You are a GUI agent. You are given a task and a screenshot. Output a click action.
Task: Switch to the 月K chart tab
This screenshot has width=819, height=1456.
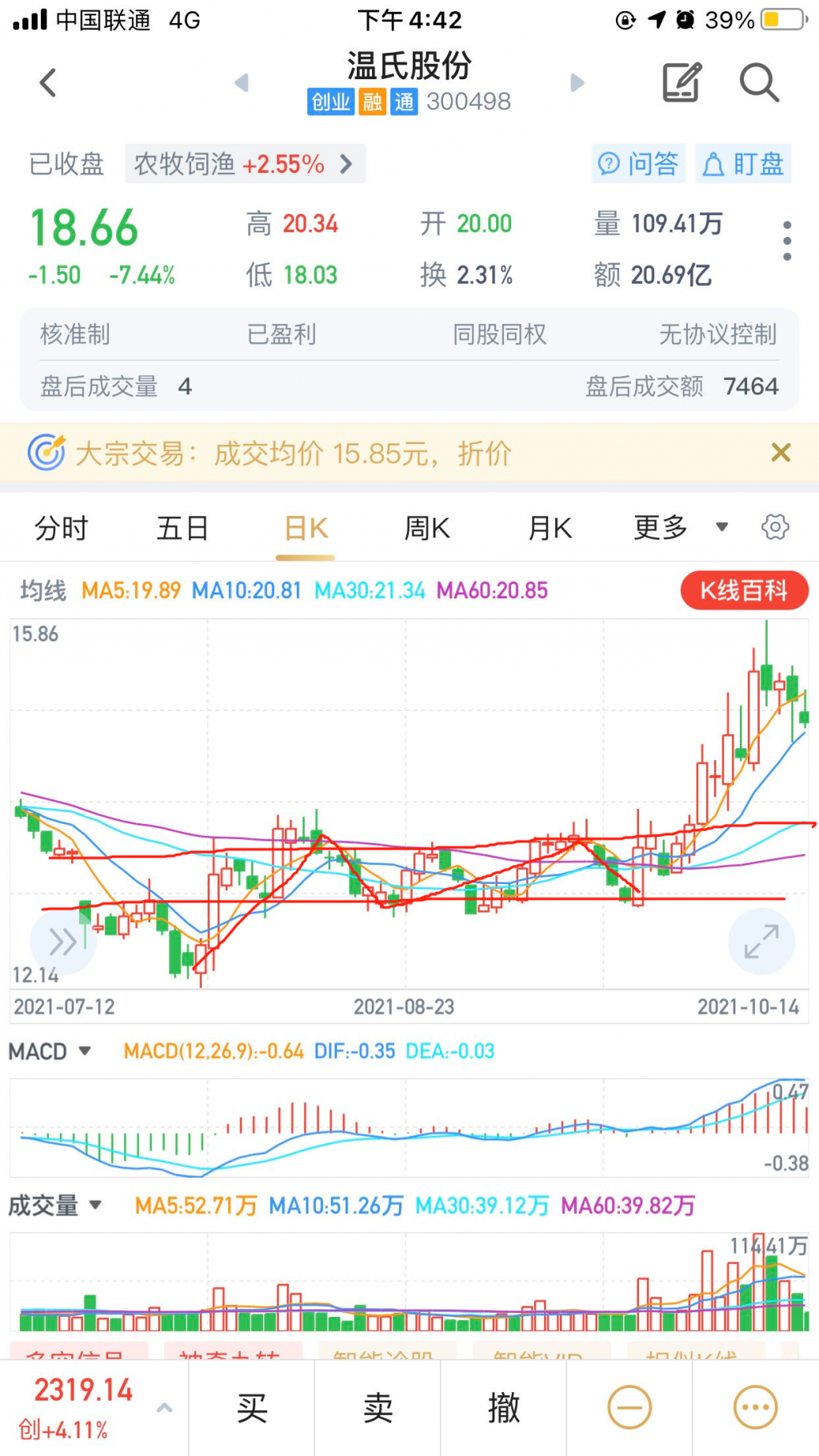pos(550,529)
